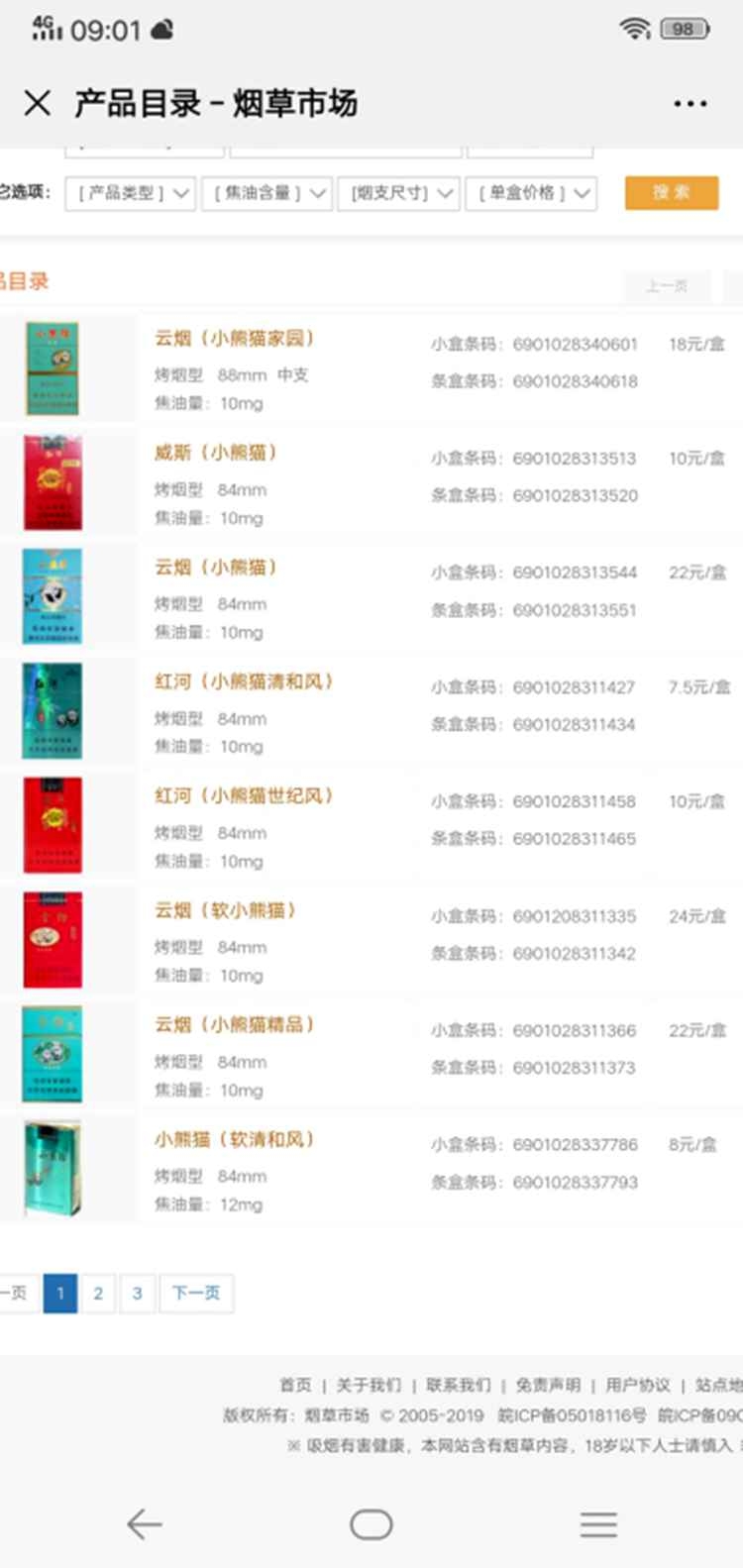Tap 下一页 for next page
Viewport: 743px width, 1568px height.
(x=196, y=1293)
